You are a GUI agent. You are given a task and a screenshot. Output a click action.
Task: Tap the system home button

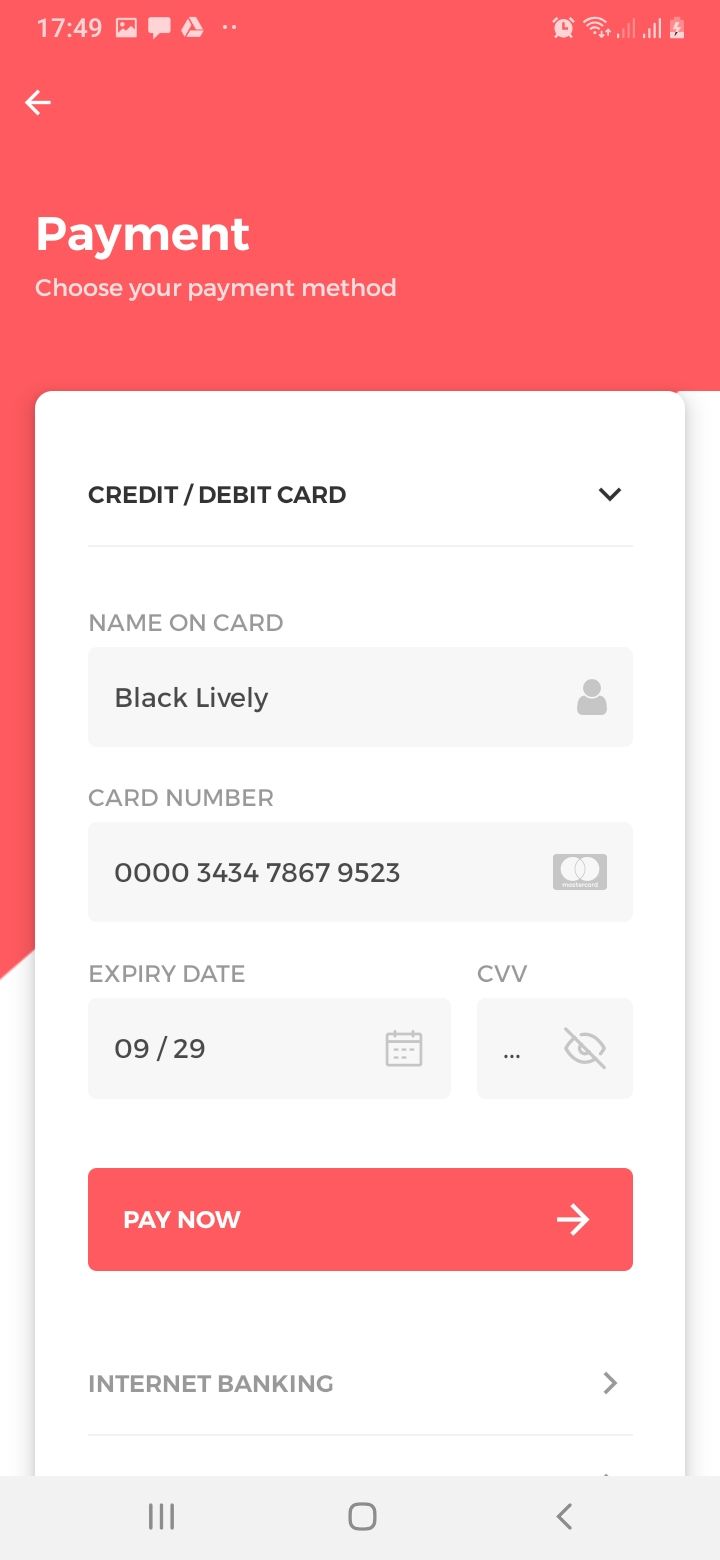click(x=362, y=1516)
